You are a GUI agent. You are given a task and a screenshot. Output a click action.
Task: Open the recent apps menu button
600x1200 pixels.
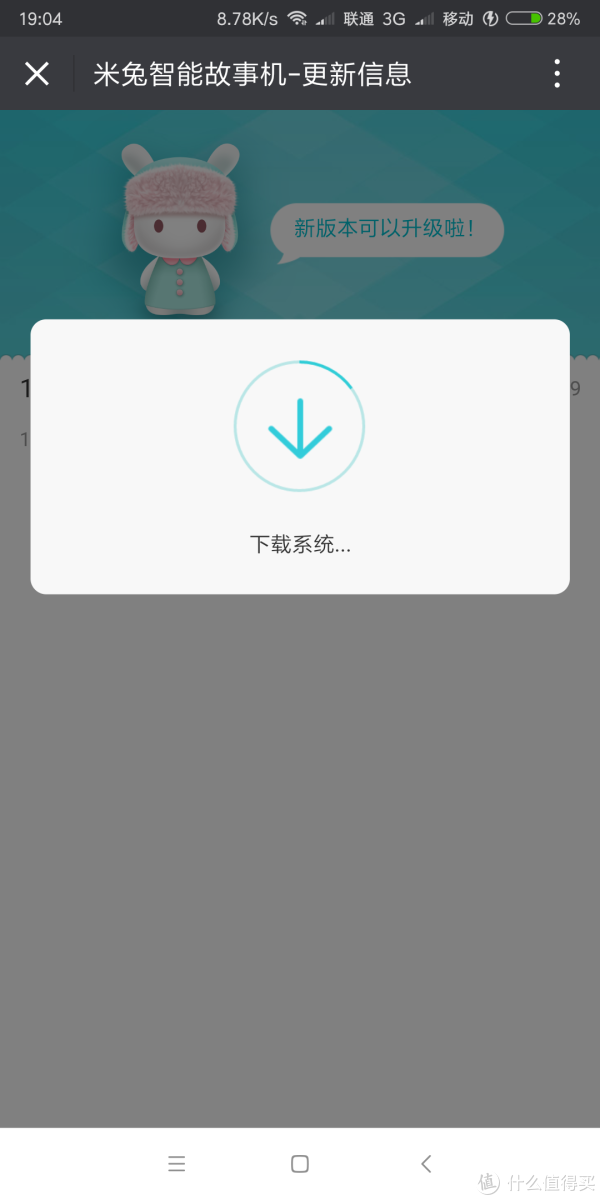click(x=177, y=1163)
